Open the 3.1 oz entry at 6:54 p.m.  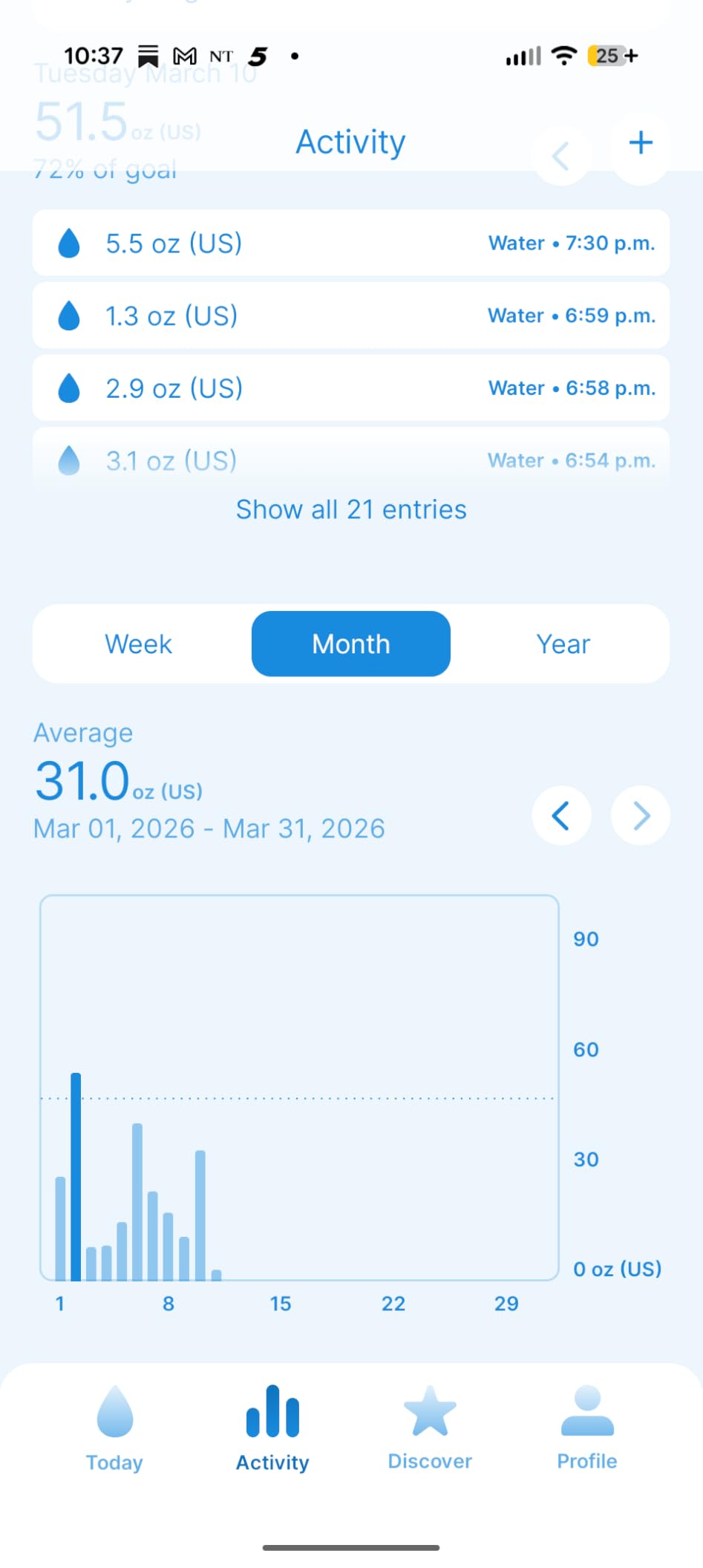[351, 460]
